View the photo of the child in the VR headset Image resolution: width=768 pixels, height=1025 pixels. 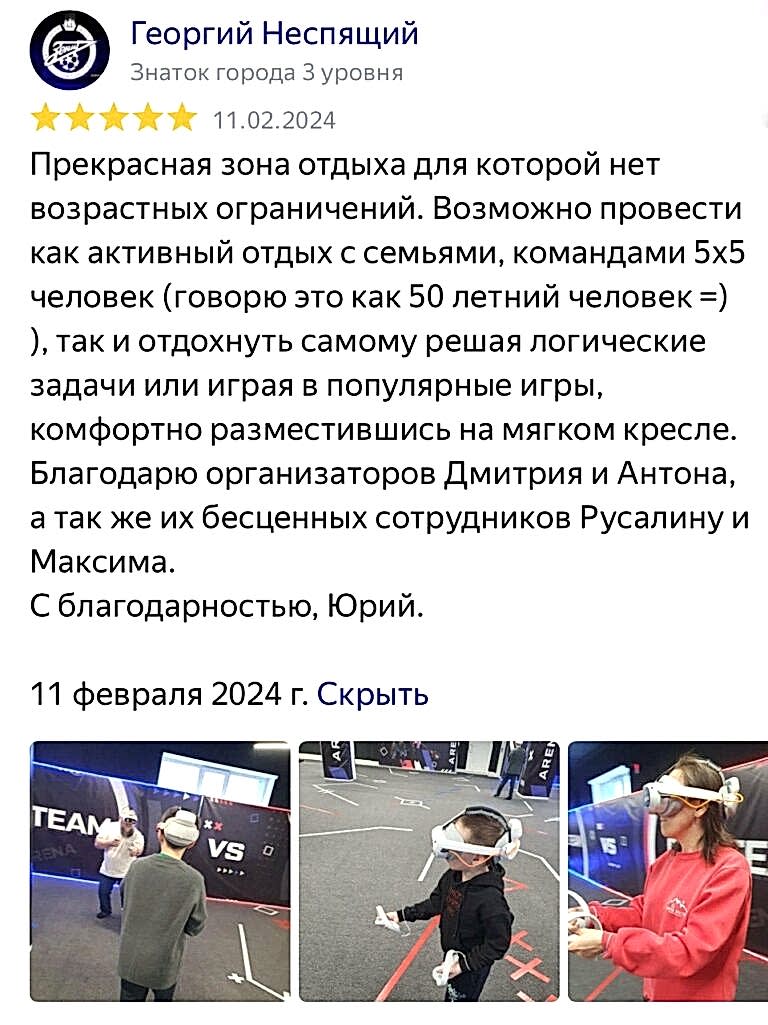click(429, 871)
